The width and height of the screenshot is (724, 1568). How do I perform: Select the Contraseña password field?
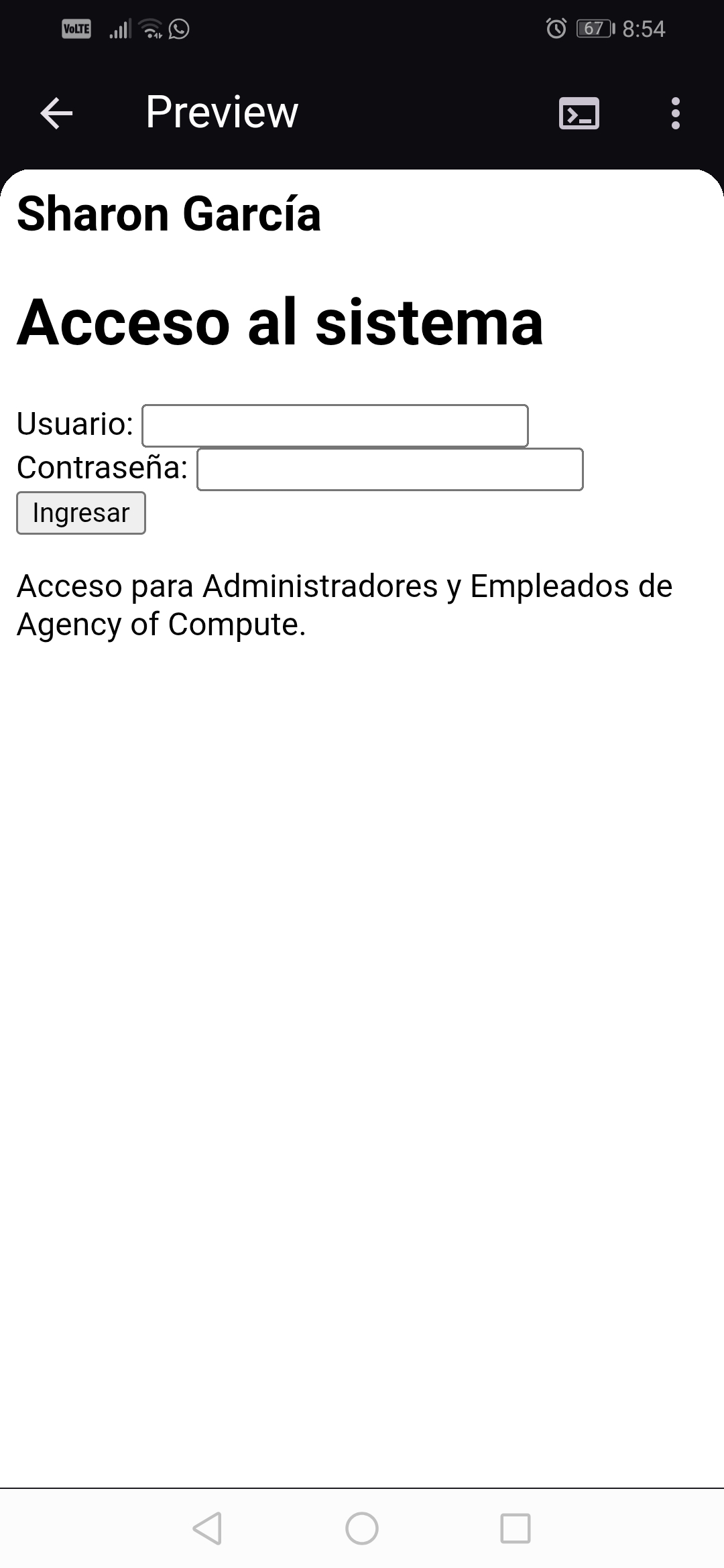point(389,469)
